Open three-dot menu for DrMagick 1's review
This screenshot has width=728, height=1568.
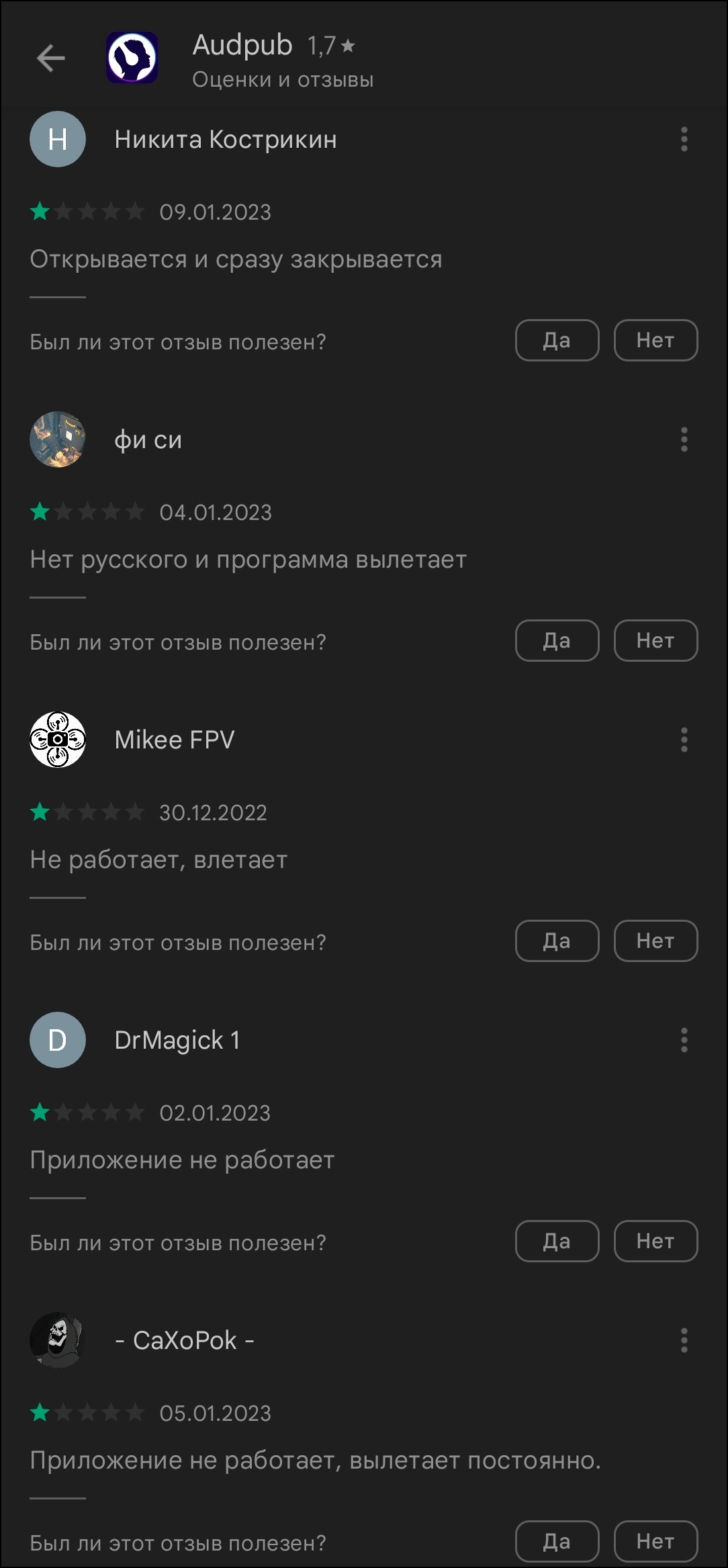[684, 1040]
